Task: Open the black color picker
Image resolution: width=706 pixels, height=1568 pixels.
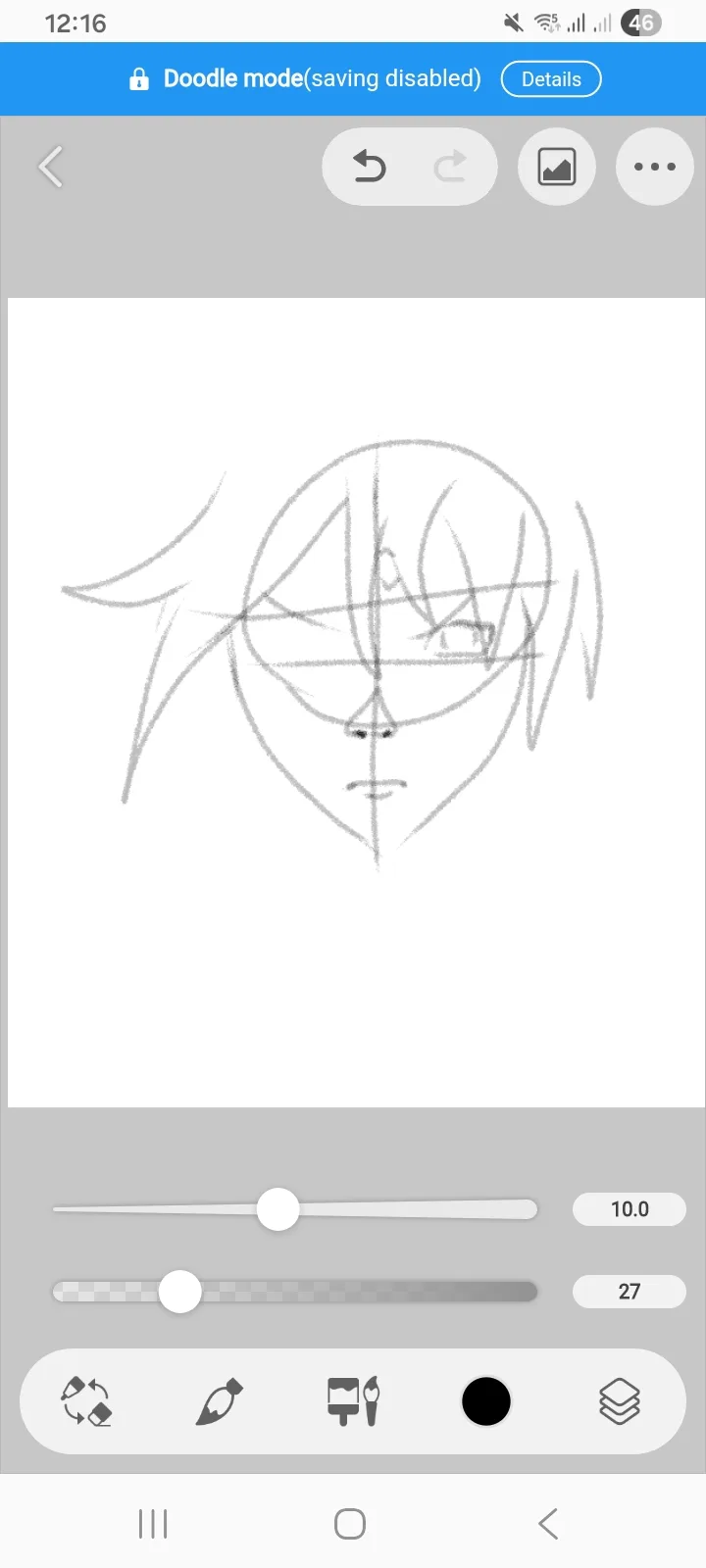Action: [x=486, y=1401]
